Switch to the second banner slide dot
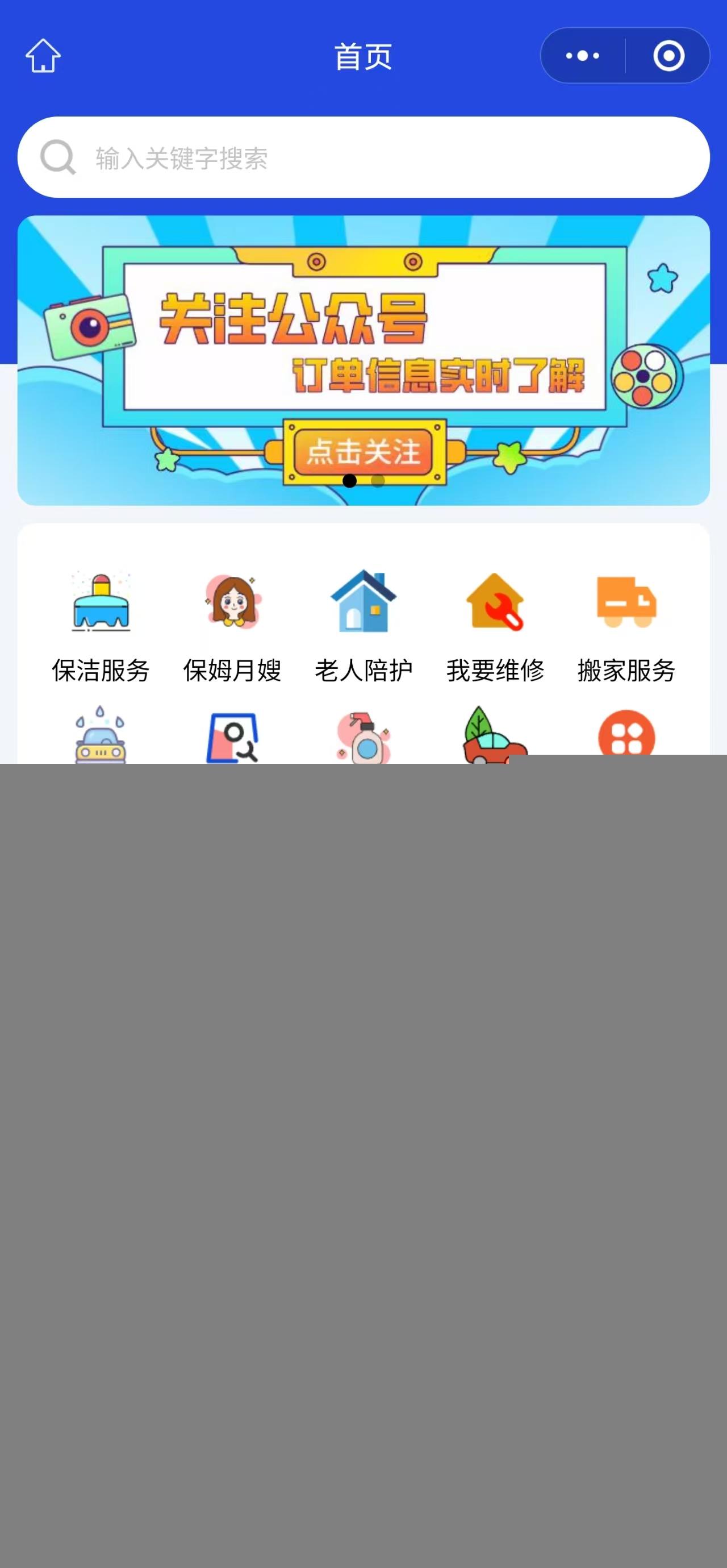727x1568 pixels. coord(378,481)
